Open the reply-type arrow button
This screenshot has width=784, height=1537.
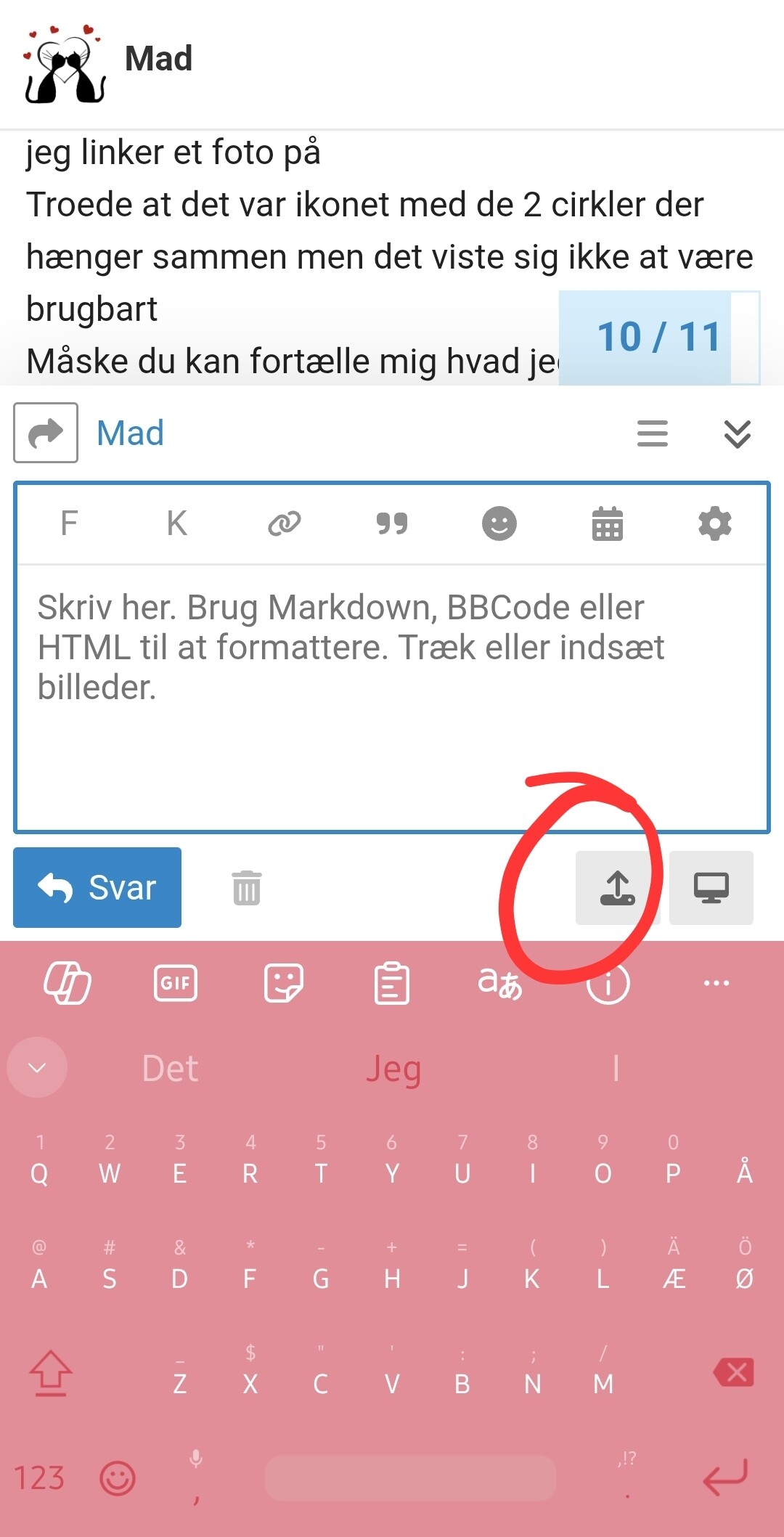tap(46, 433)
